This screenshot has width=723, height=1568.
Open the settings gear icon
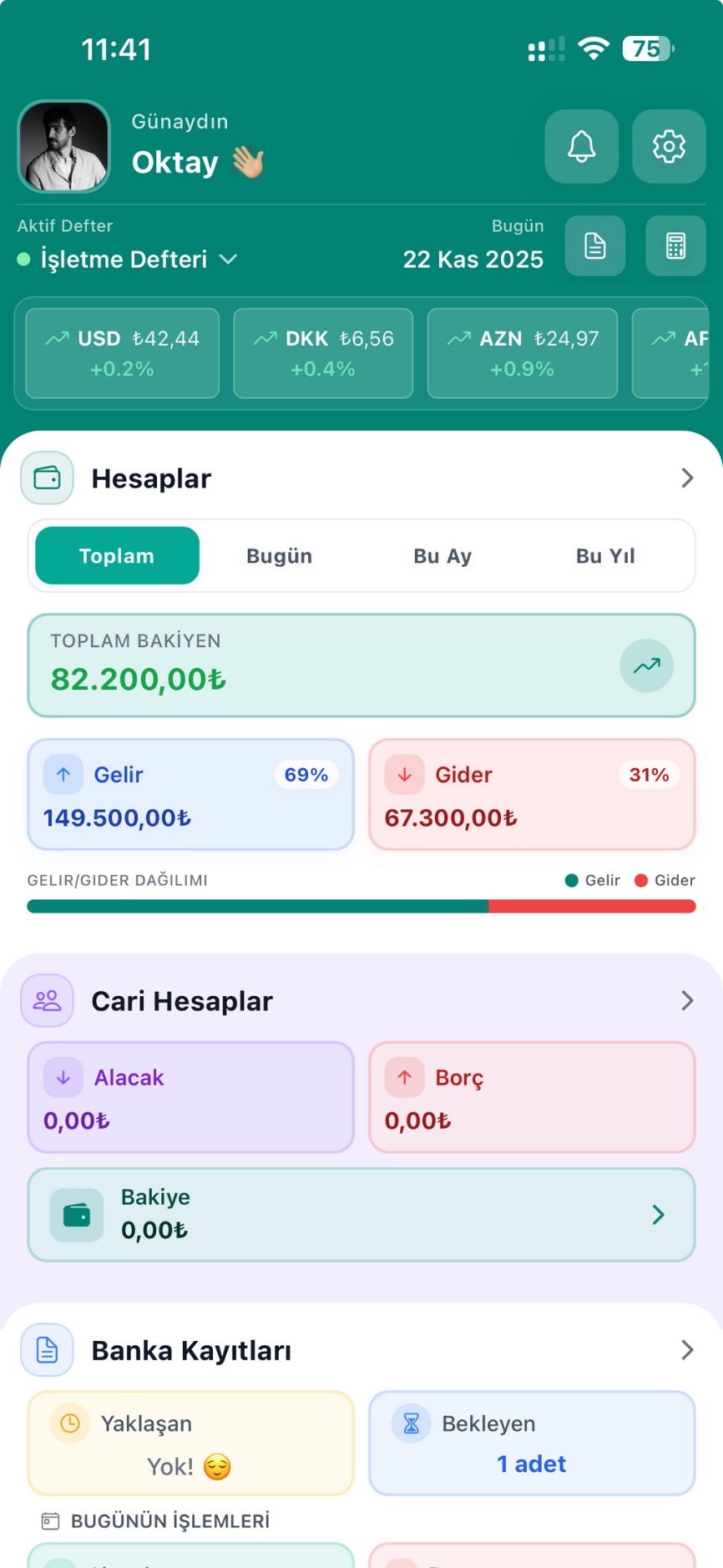tap(668, 146)
